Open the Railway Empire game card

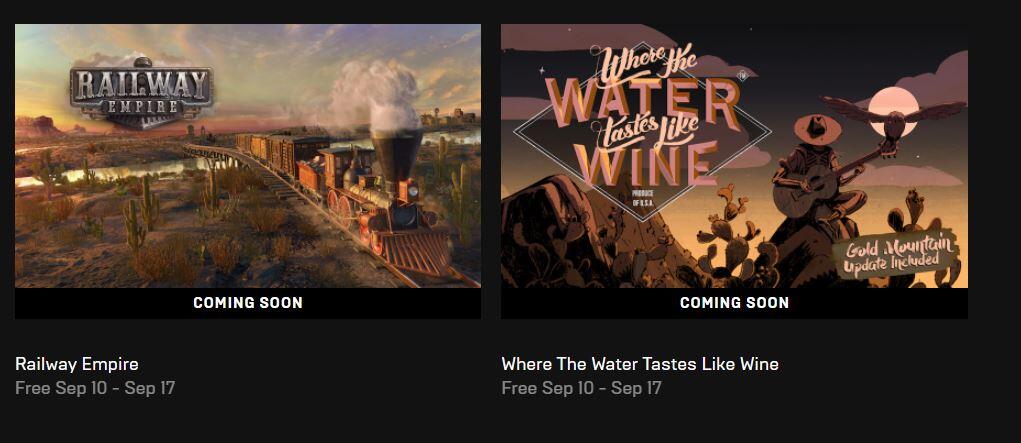click(x=247, y=170)
